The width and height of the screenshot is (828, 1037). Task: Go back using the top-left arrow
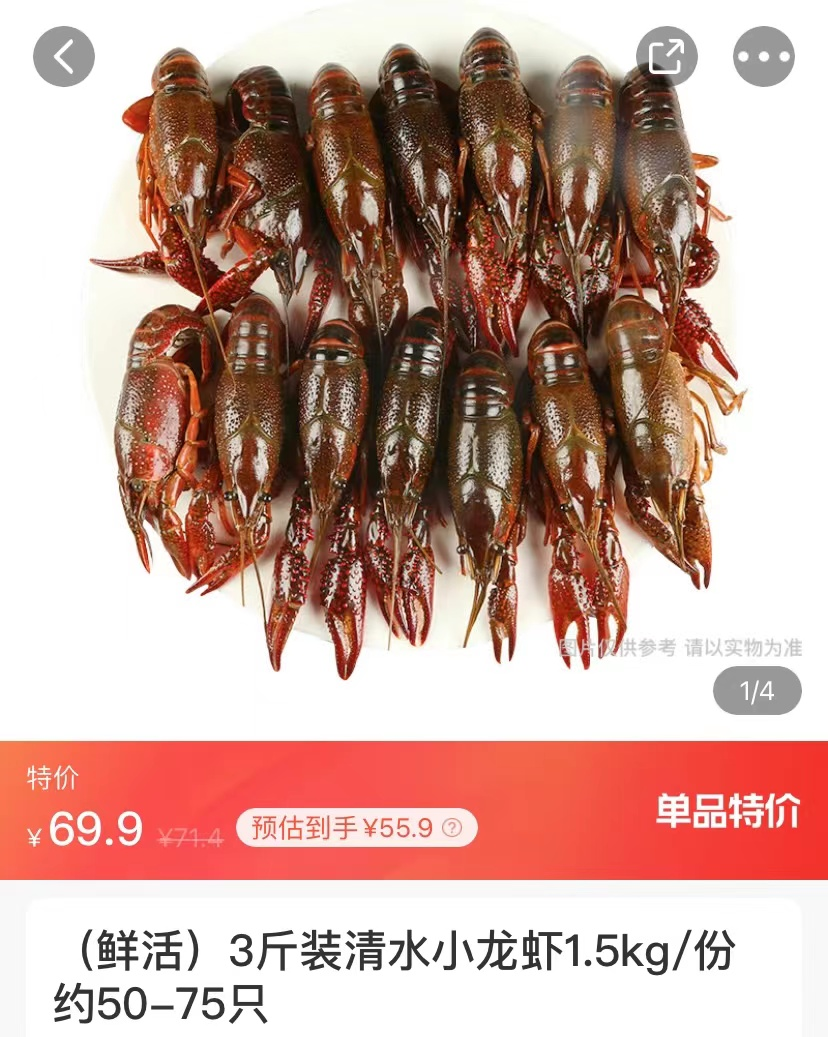[64, 56]
